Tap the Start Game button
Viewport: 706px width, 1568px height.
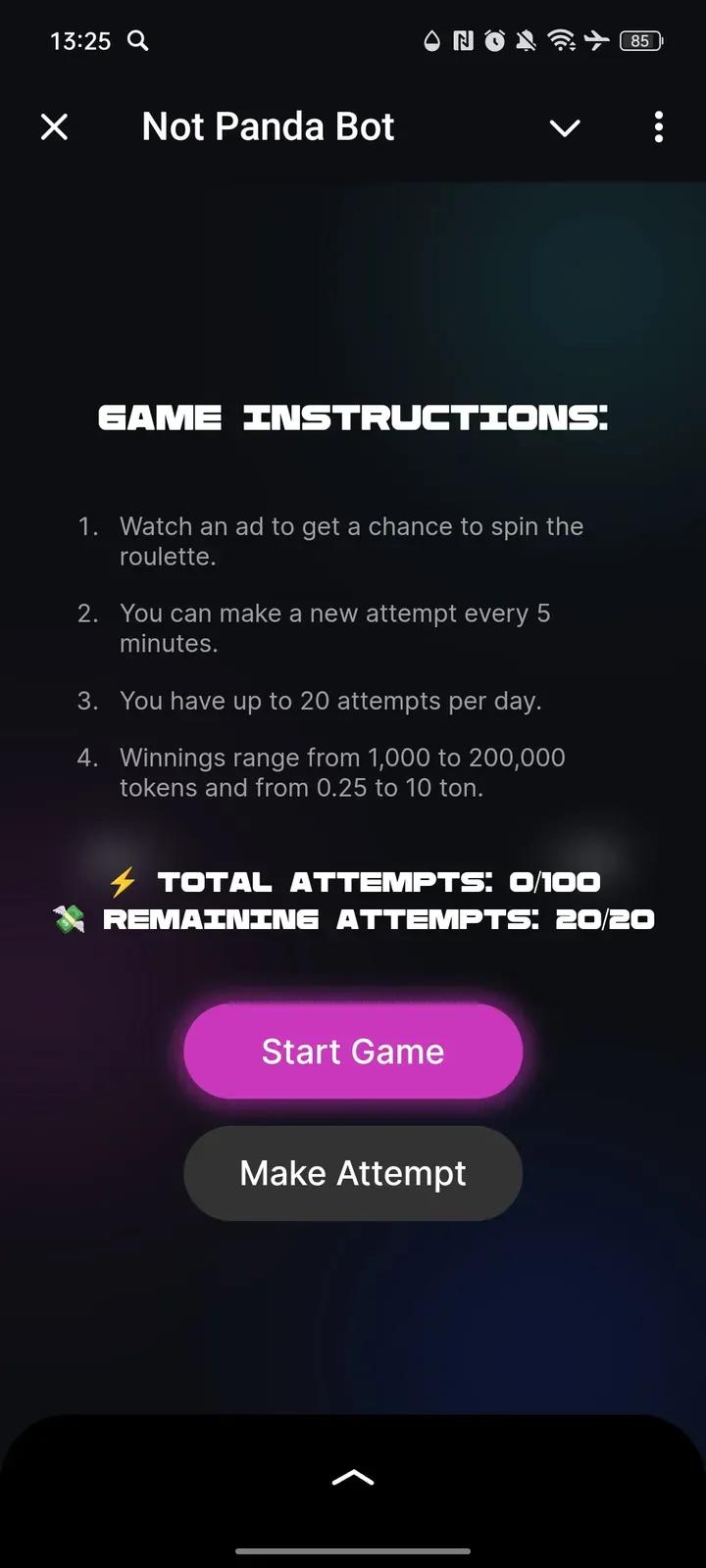353,1052
